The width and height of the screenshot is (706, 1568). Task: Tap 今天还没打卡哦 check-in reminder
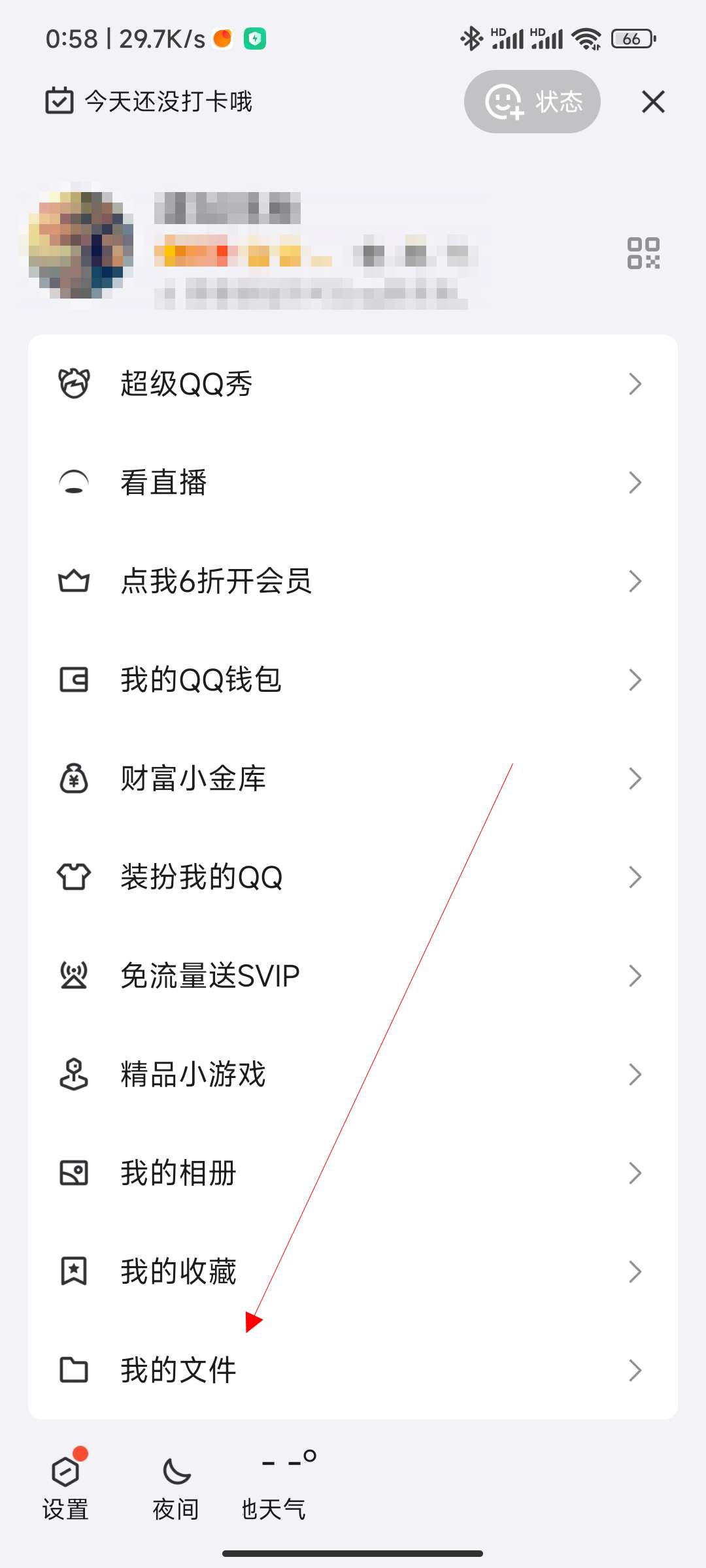click(x=149, y=101)
